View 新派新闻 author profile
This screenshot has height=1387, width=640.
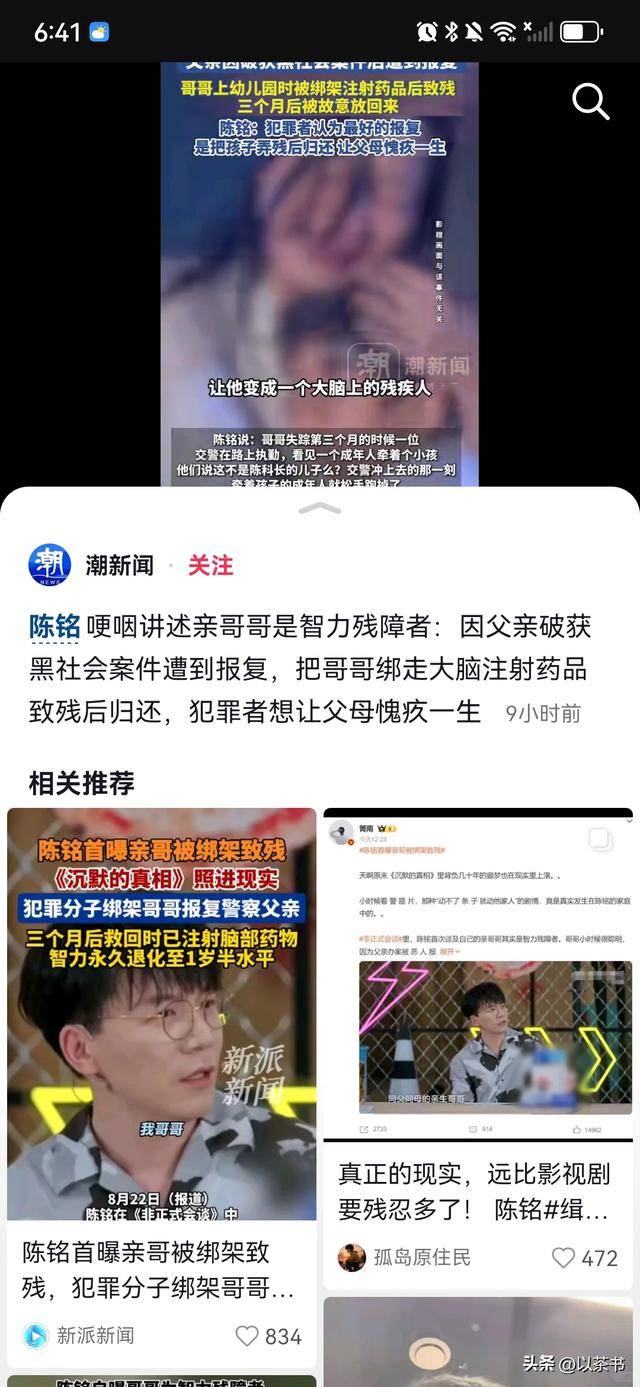(80, 1336)
